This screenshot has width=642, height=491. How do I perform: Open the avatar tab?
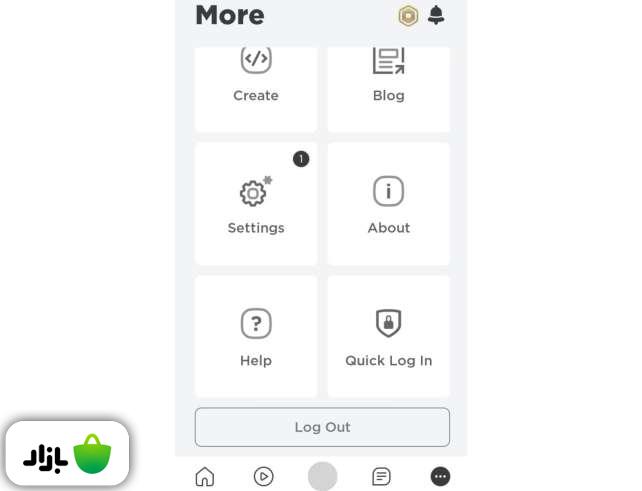(322, 477)
